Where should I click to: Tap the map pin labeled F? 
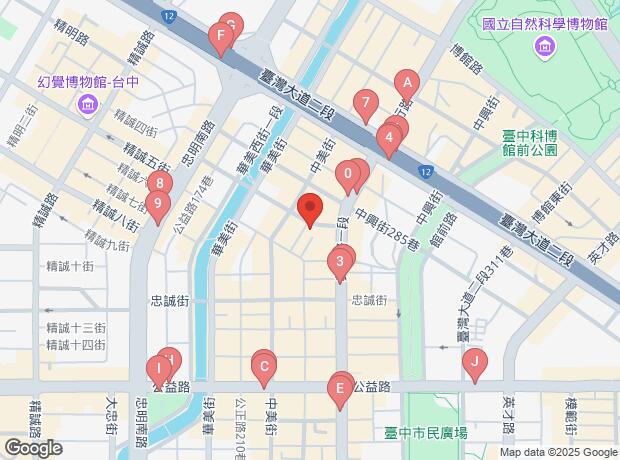pyautogui.click(x=221, y=39)
